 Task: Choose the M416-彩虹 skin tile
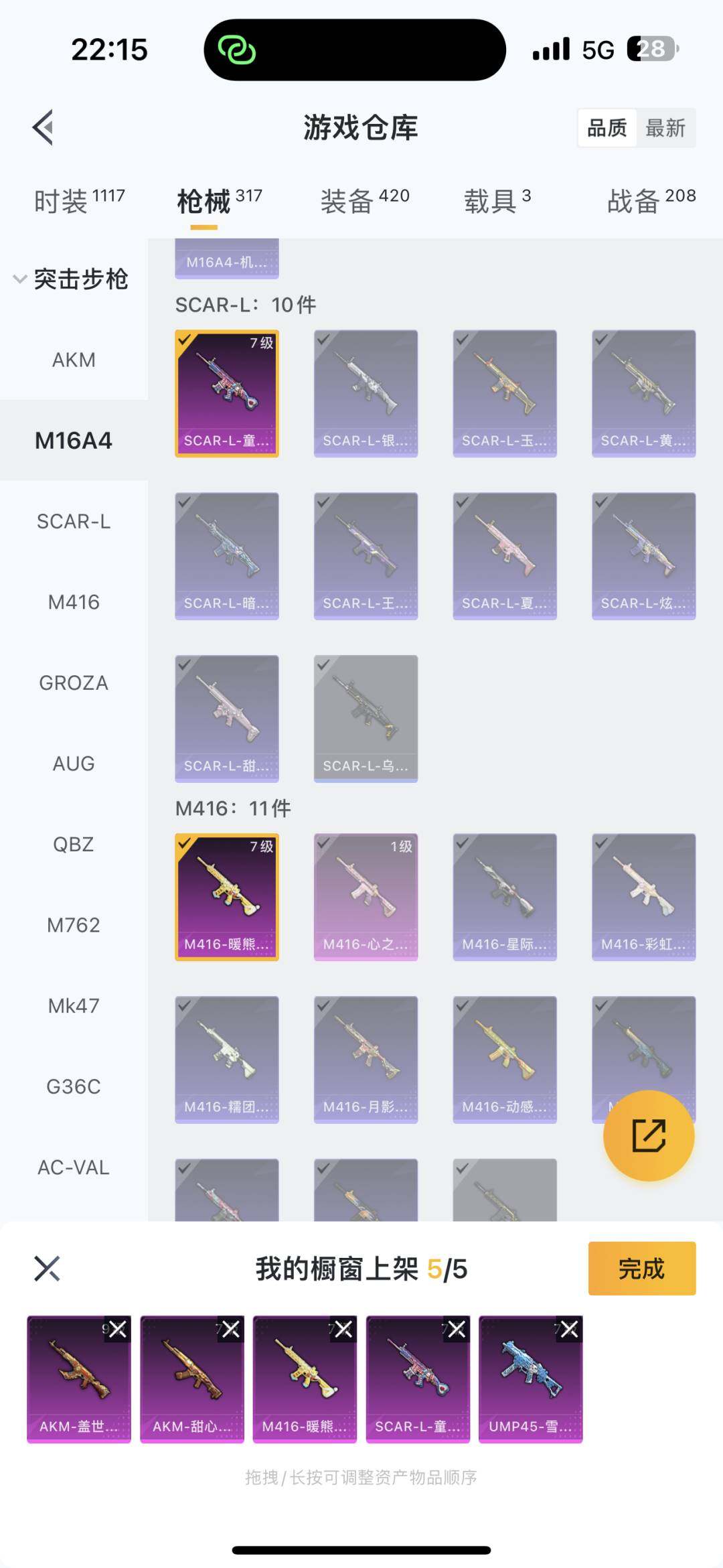(643, 897)
